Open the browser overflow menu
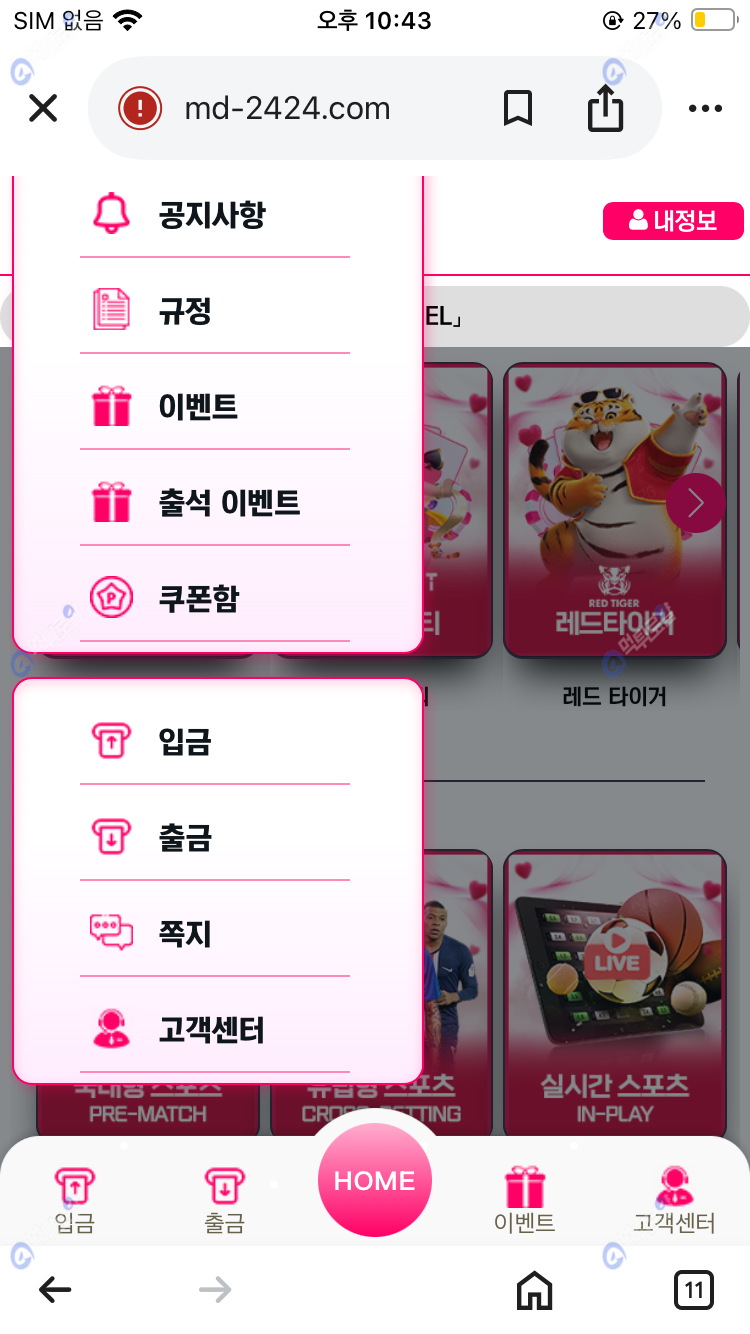The height and width of the screenshot is (1334, 750). pyautogui.click(x=705, y=108)
